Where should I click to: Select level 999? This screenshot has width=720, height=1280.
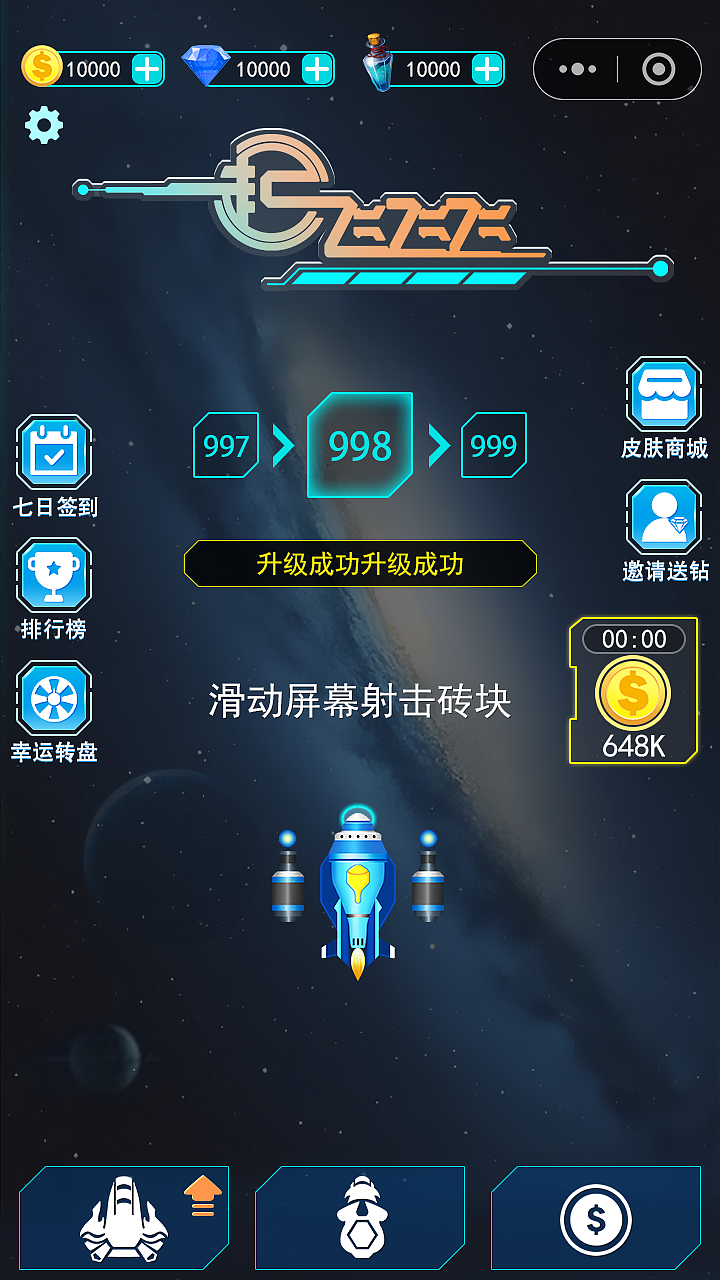pos(494,445)
